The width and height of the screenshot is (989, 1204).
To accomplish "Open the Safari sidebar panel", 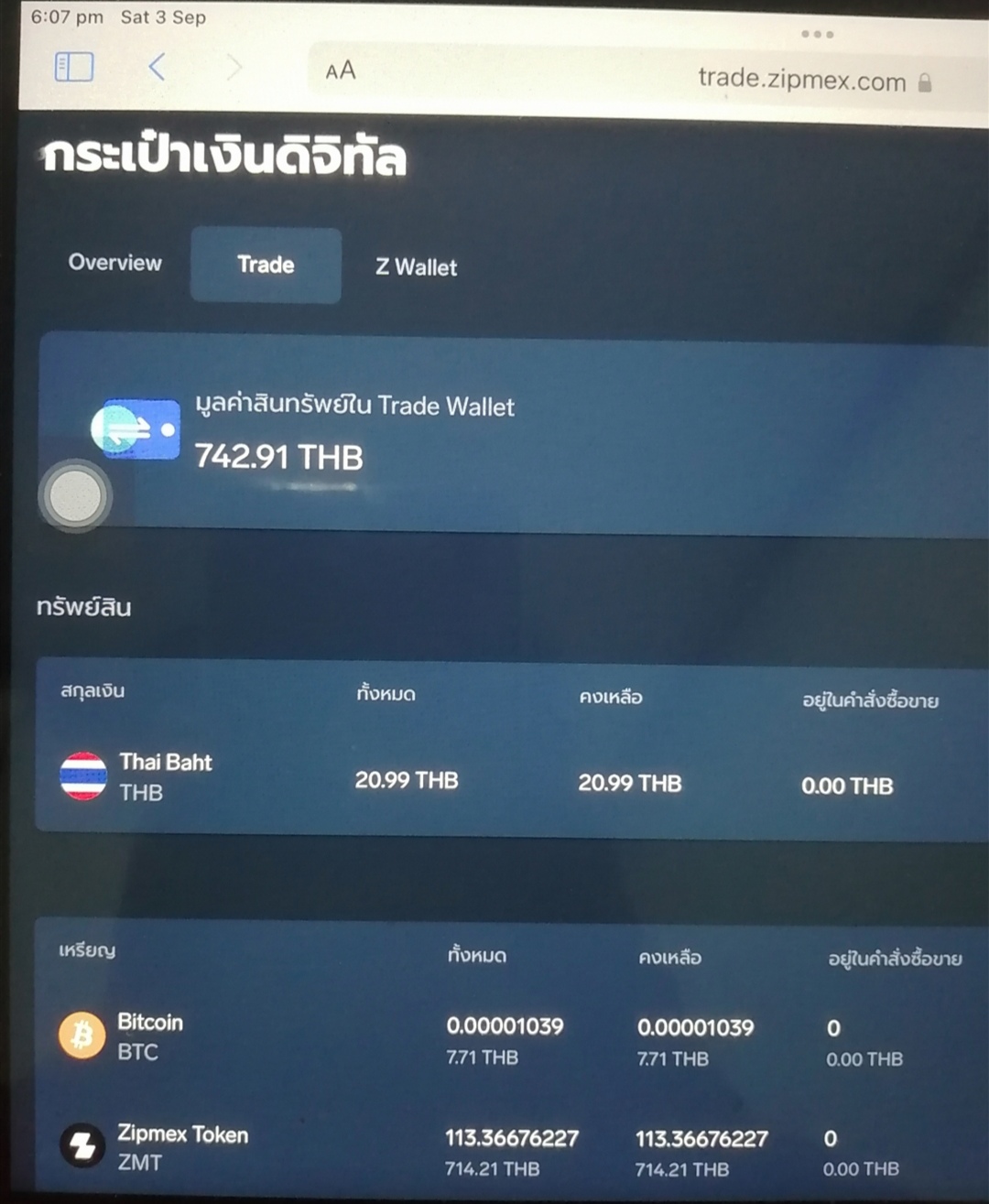I will pos(74,67).
